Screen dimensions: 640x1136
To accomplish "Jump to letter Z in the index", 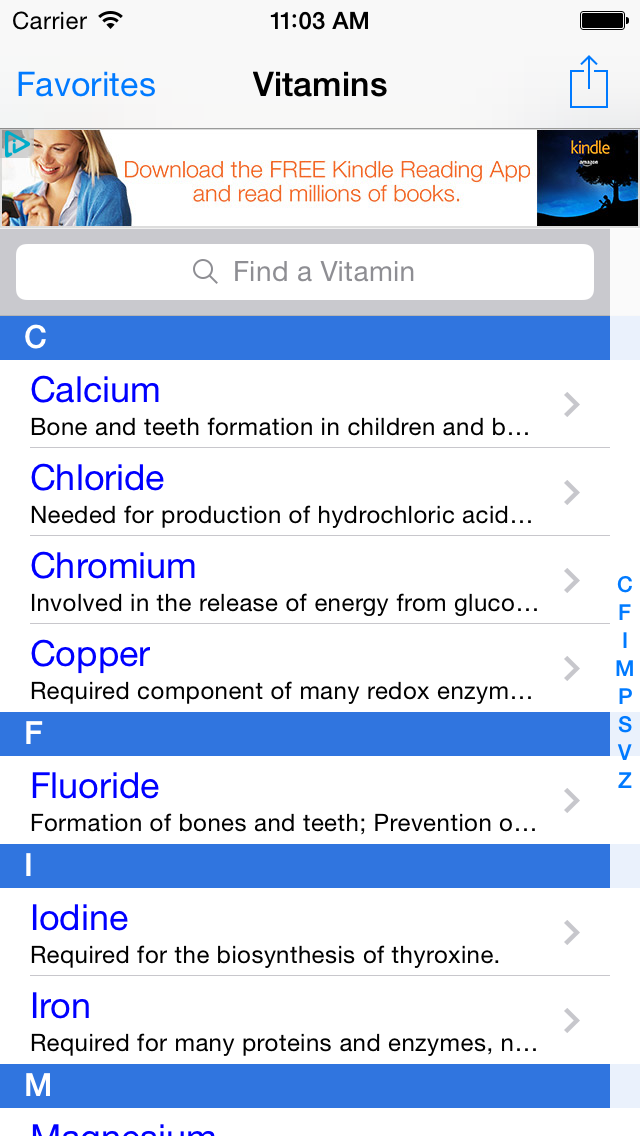I will tap(624, 780).
